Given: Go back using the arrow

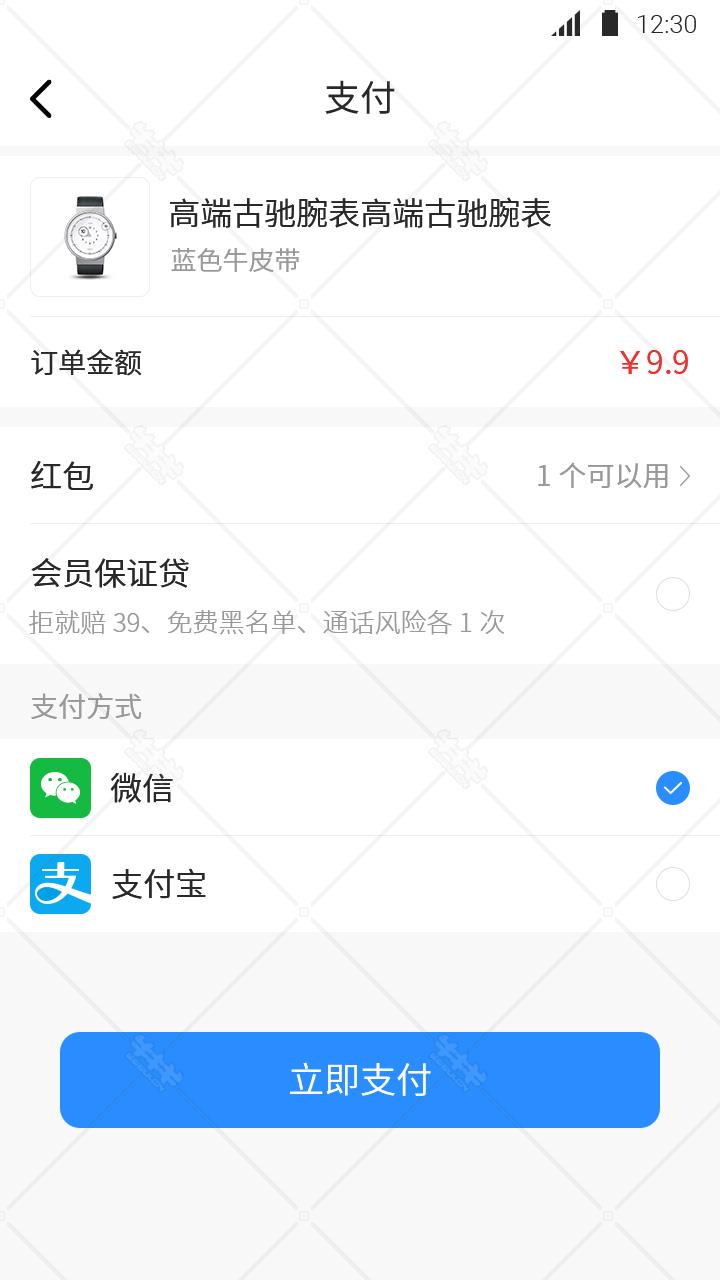Looking at the screenshot, I should 41,99.
